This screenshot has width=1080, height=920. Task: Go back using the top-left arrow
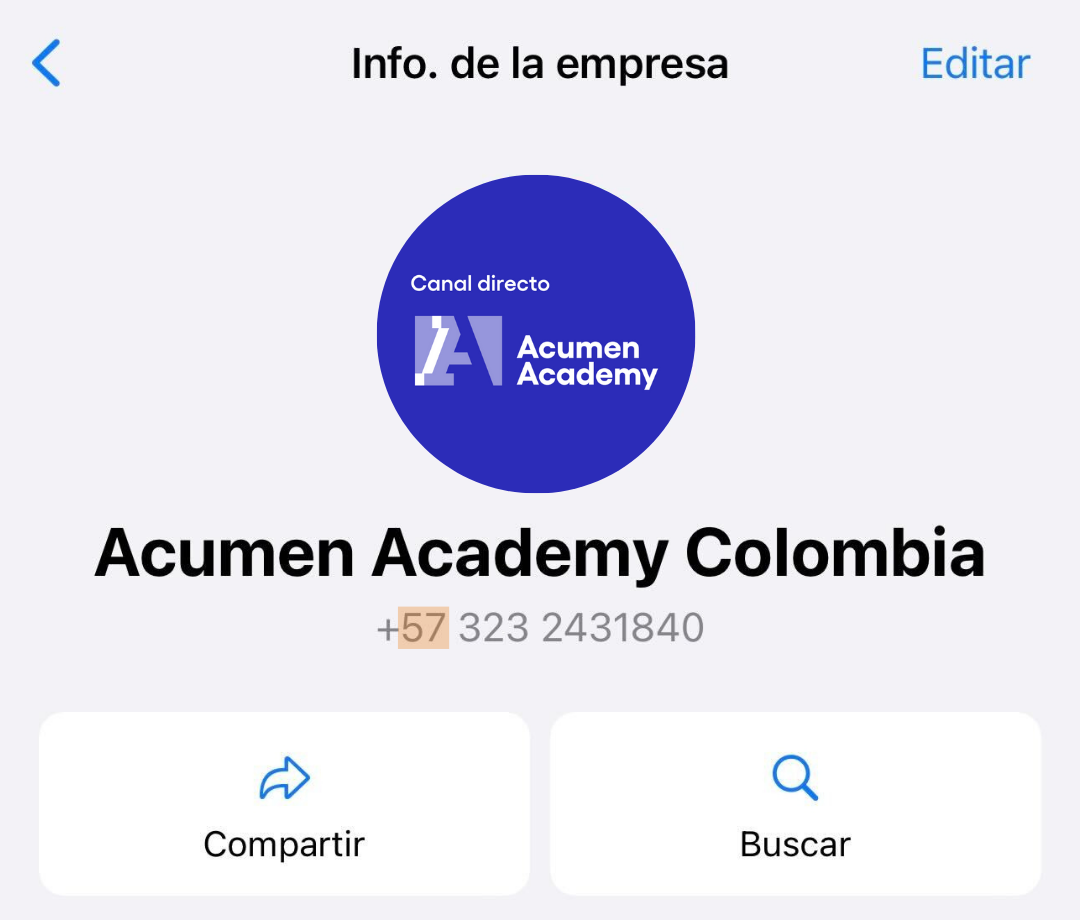[47, 63]
